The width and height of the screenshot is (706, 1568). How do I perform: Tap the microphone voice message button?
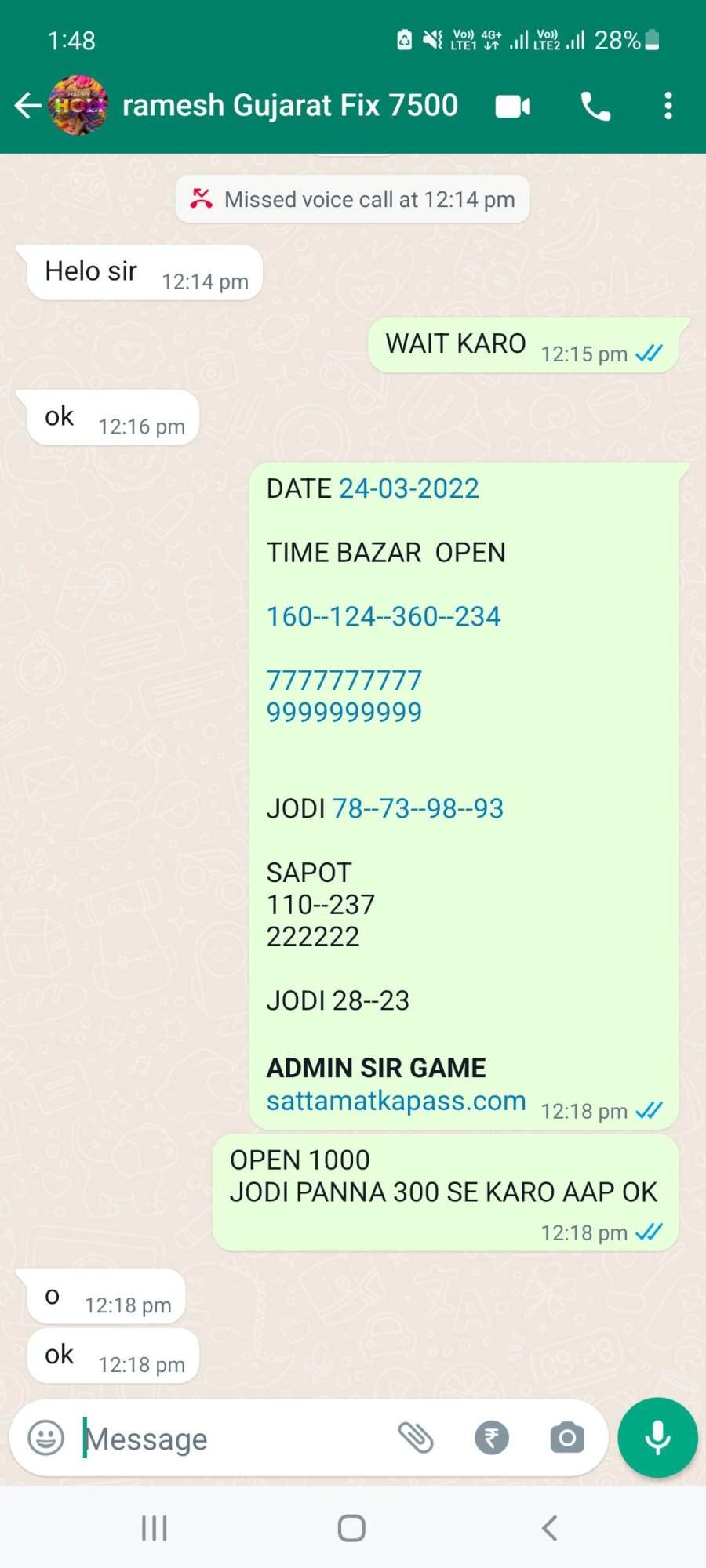click(x=657, y=1438)
